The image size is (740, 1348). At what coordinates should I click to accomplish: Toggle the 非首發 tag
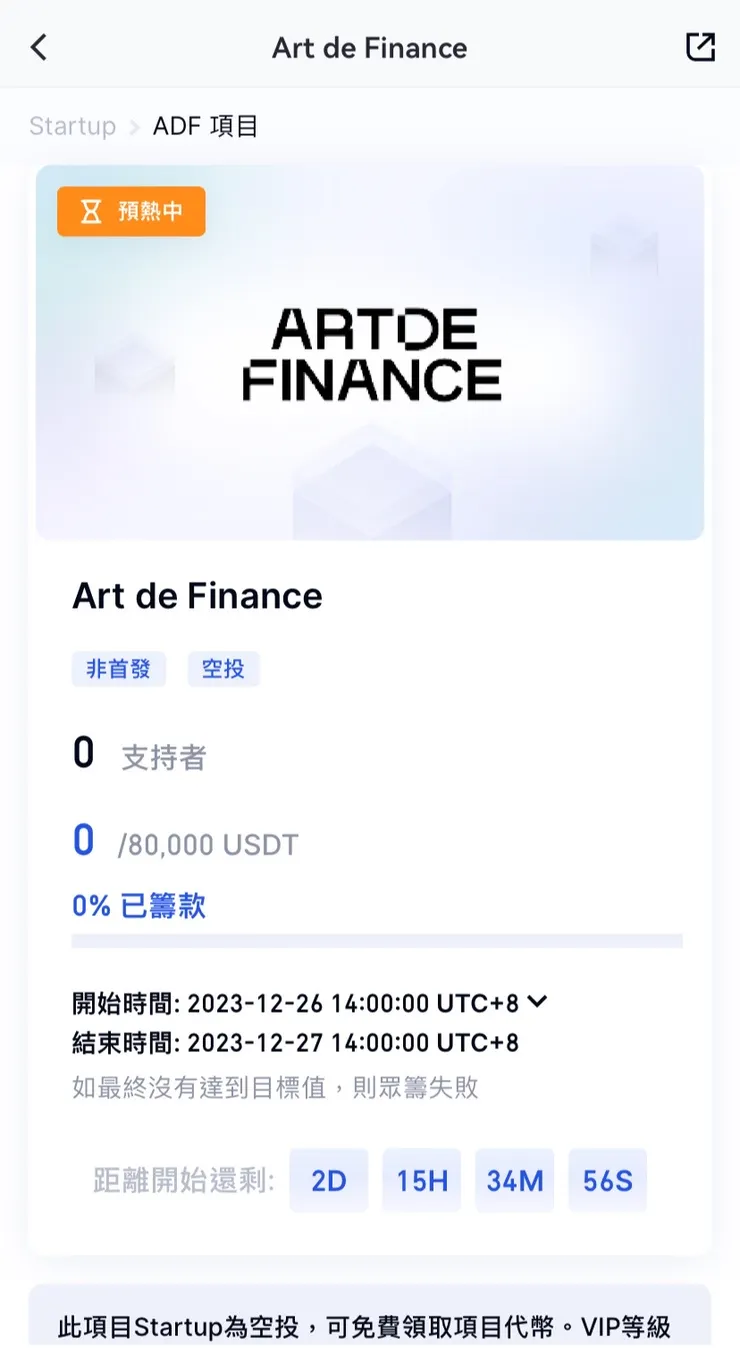(x=119, y=669)
